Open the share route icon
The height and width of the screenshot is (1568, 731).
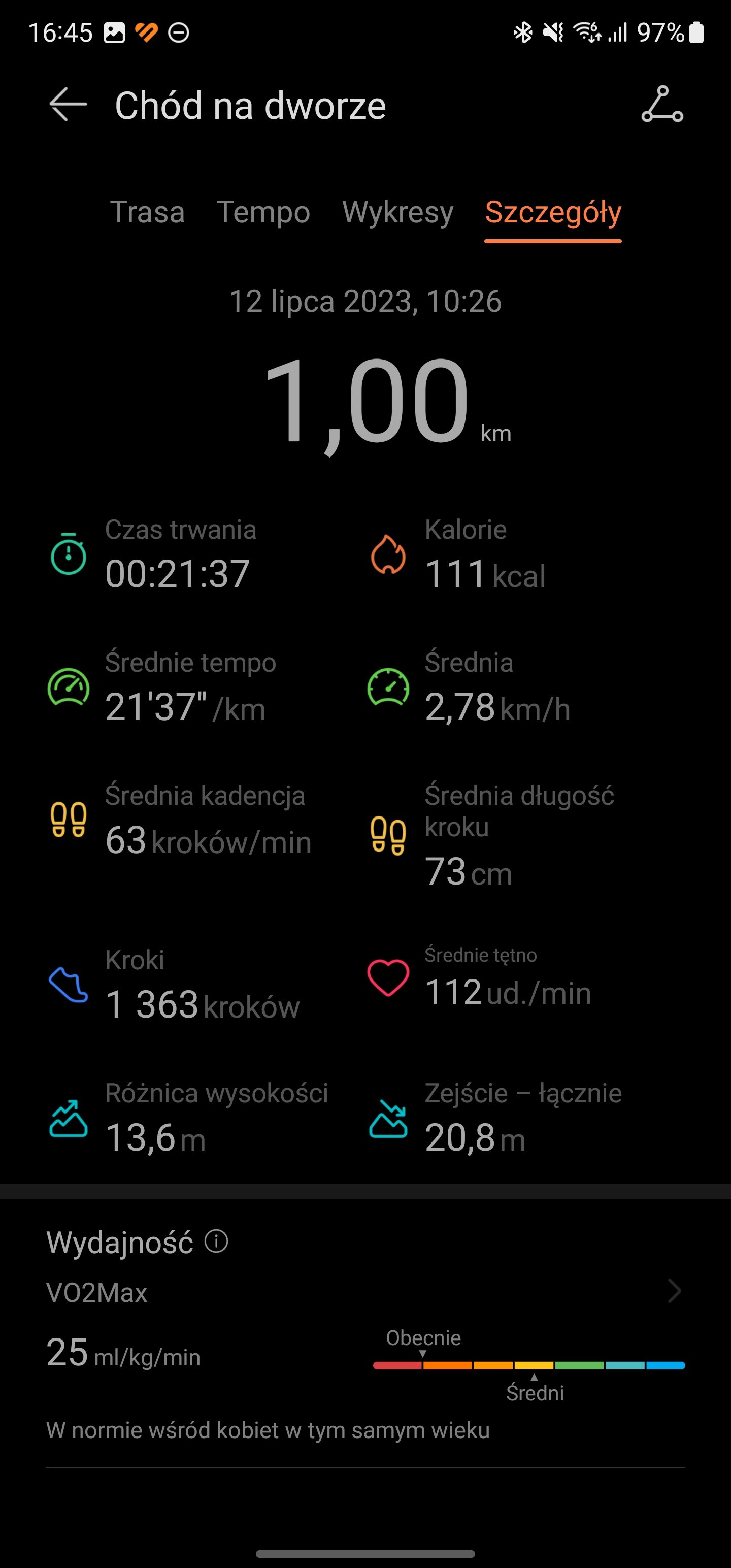662,105
